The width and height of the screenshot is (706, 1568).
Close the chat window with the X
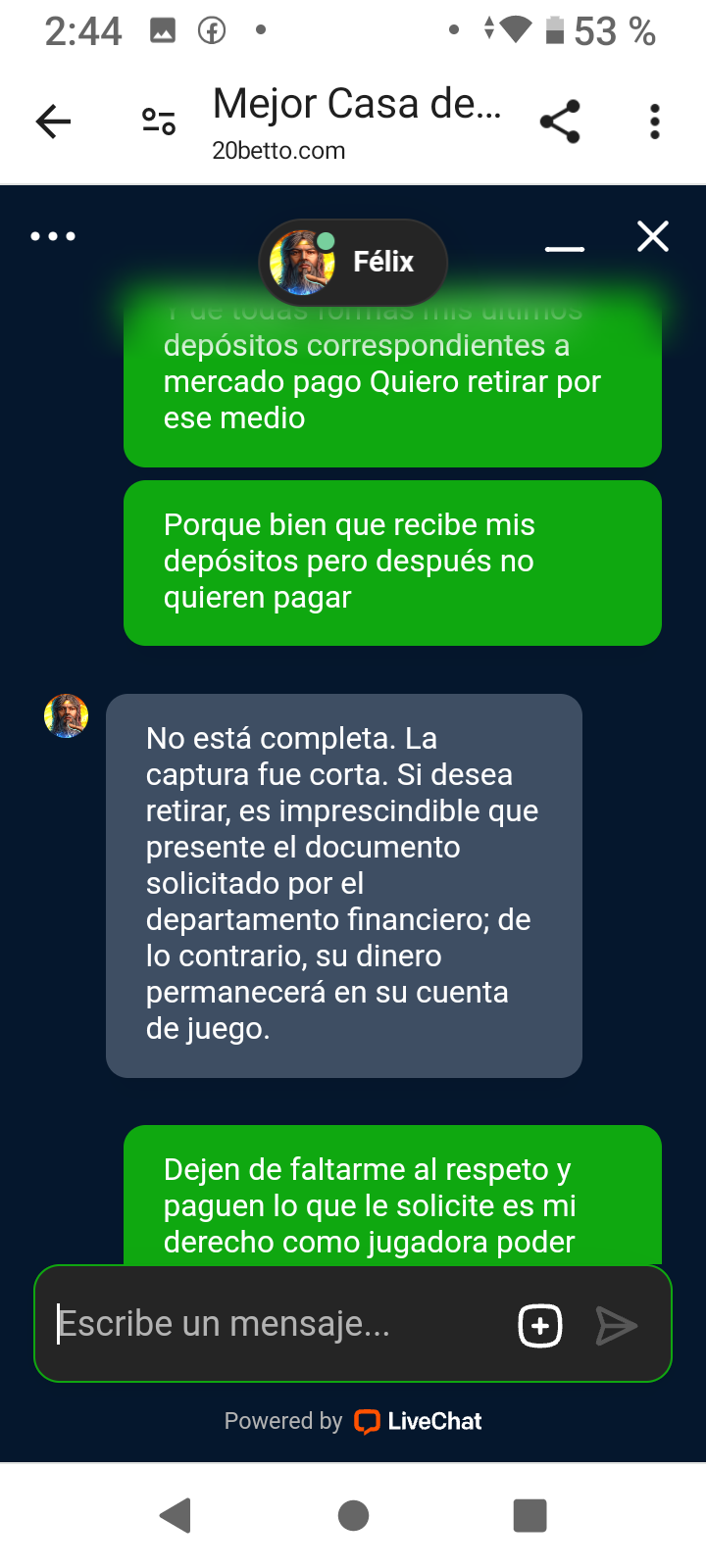point(651,235)
